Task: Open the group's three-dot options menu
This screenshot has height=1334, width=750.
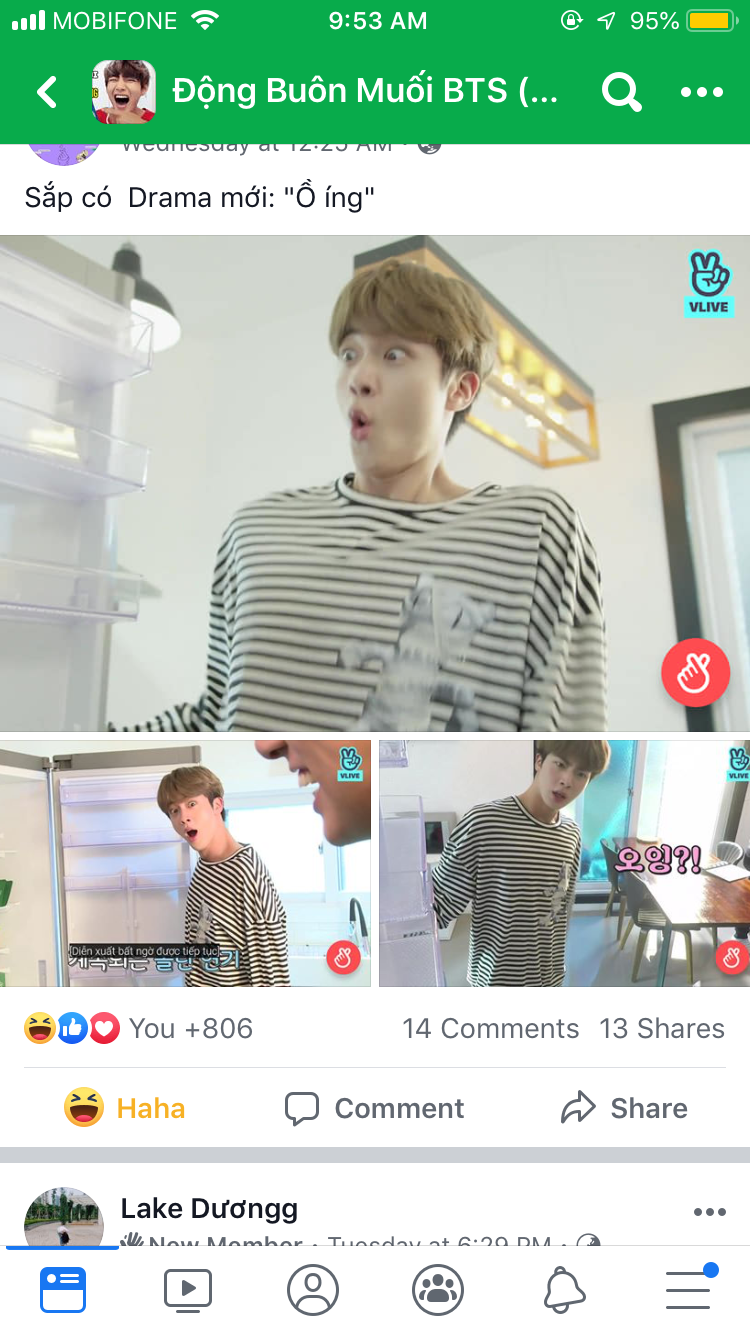Action: (701, 92)
